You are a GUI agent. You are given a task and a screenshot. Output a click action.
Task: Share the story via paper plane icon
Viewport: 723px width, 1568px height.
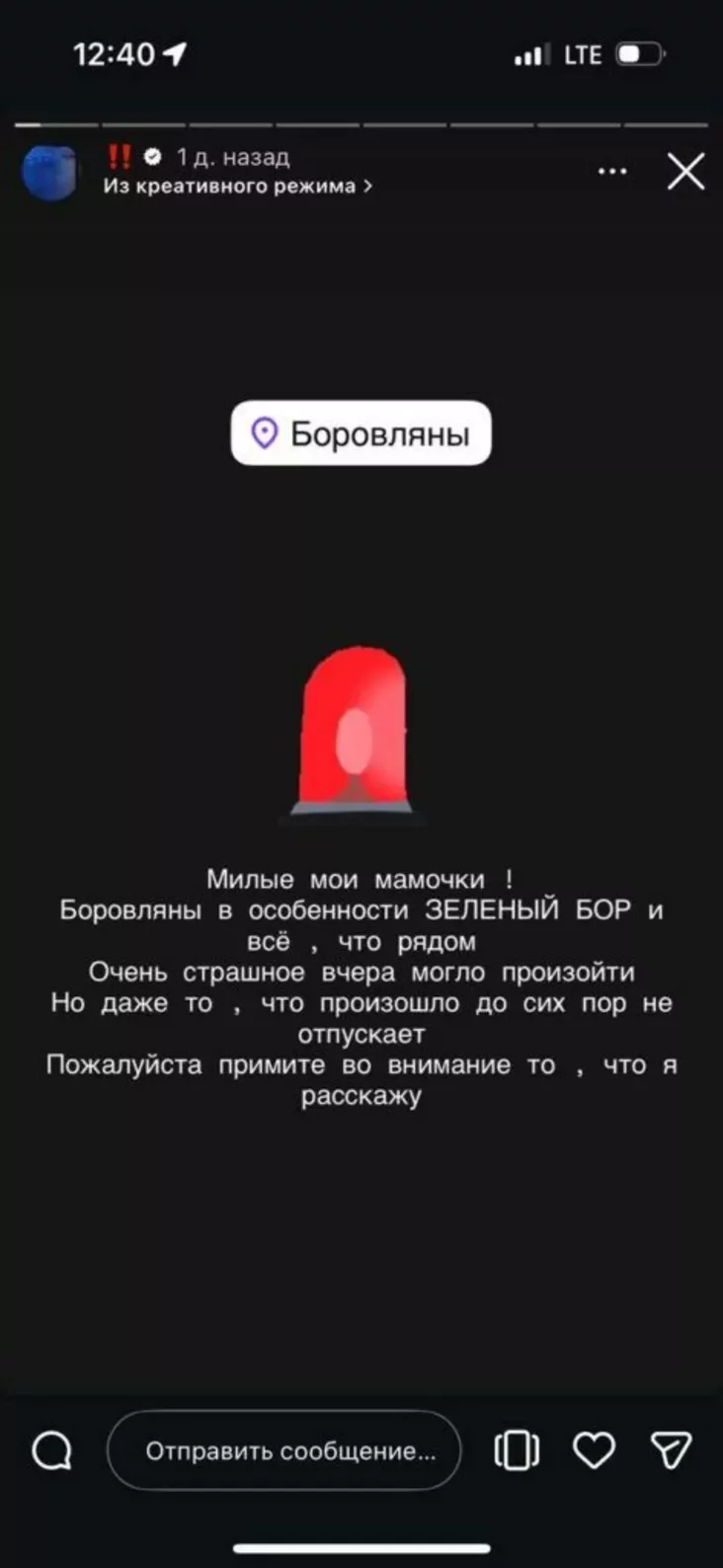671,1450
